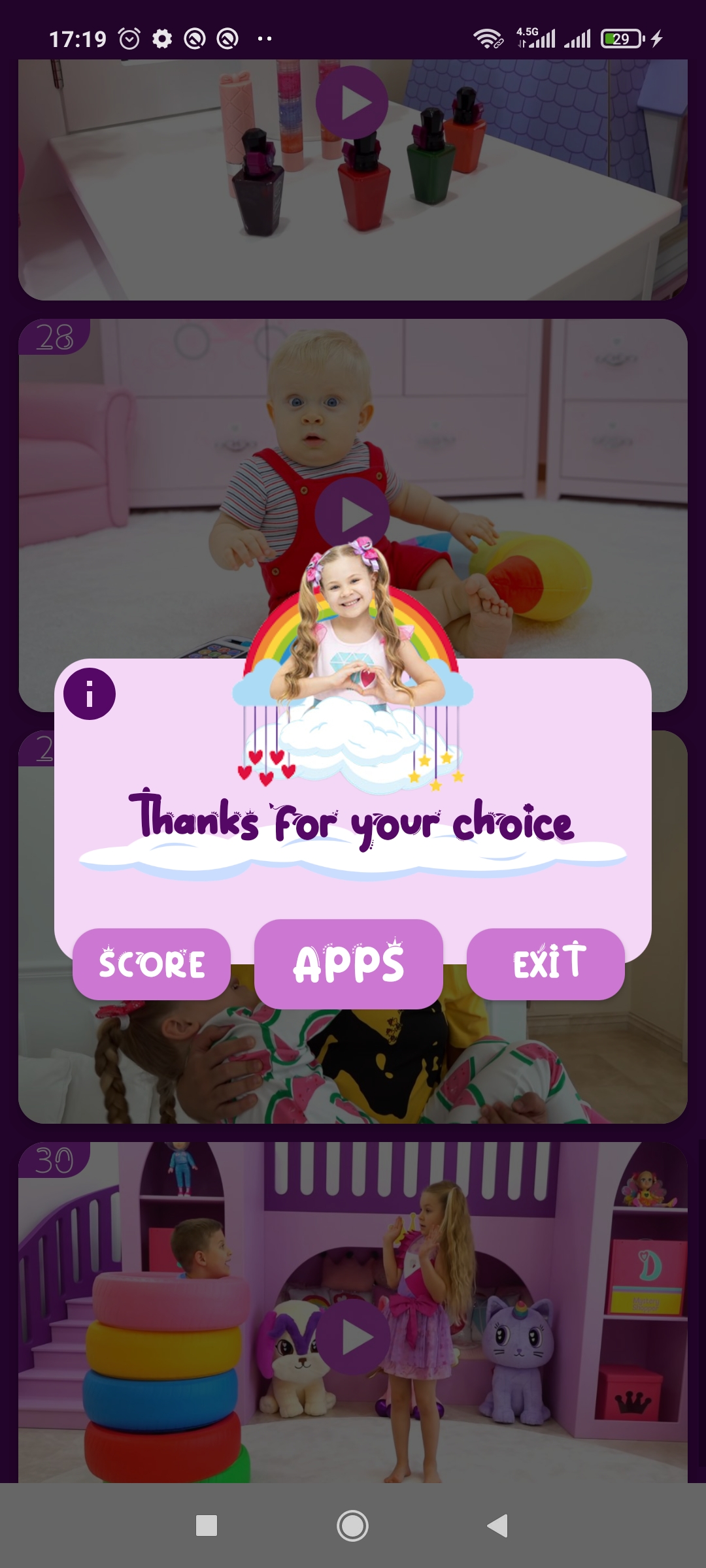Screen dimensions: 706x1568
Task: Tap the SCORE button
Action: [152, 964]
